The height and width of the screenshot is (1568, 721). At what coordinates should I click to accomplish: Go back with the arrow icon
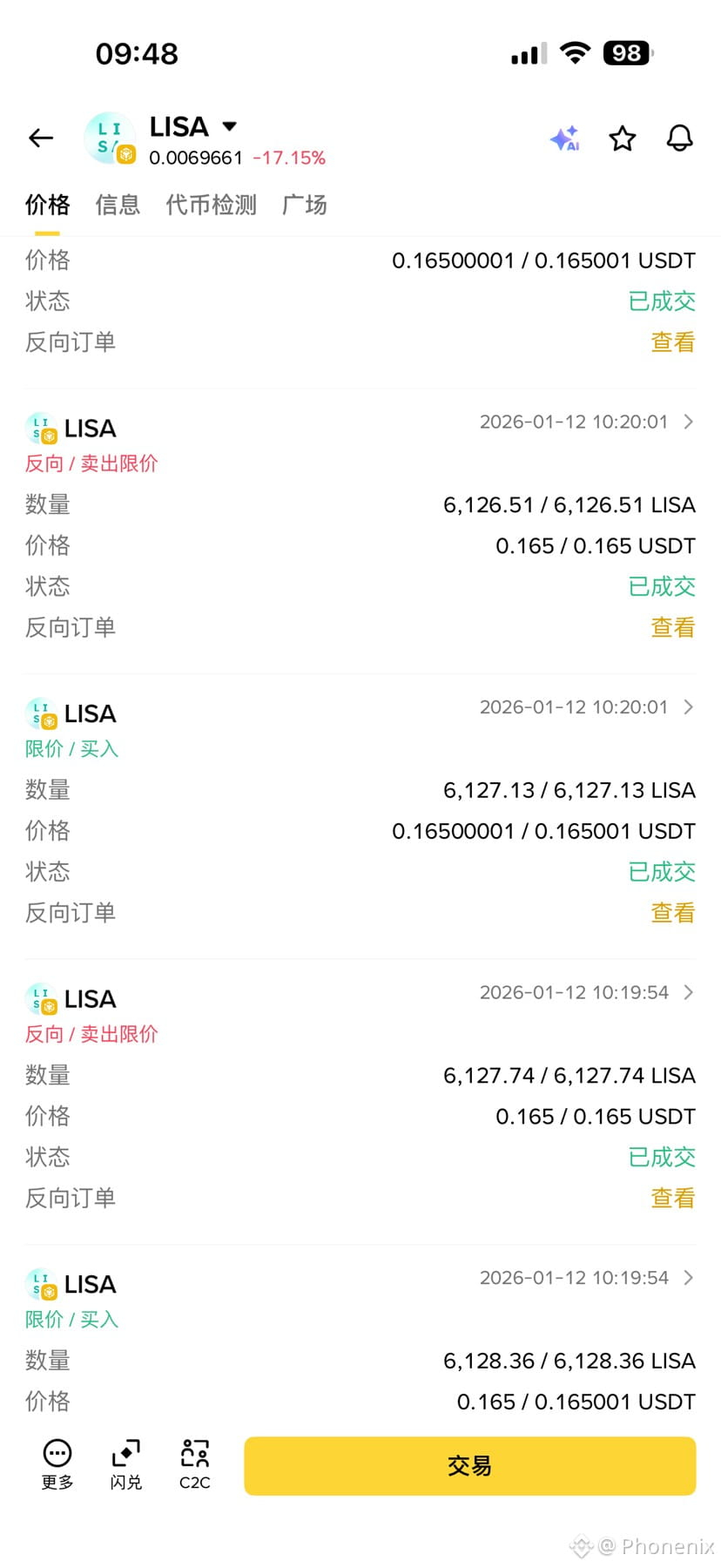click(x=41, y=138)
